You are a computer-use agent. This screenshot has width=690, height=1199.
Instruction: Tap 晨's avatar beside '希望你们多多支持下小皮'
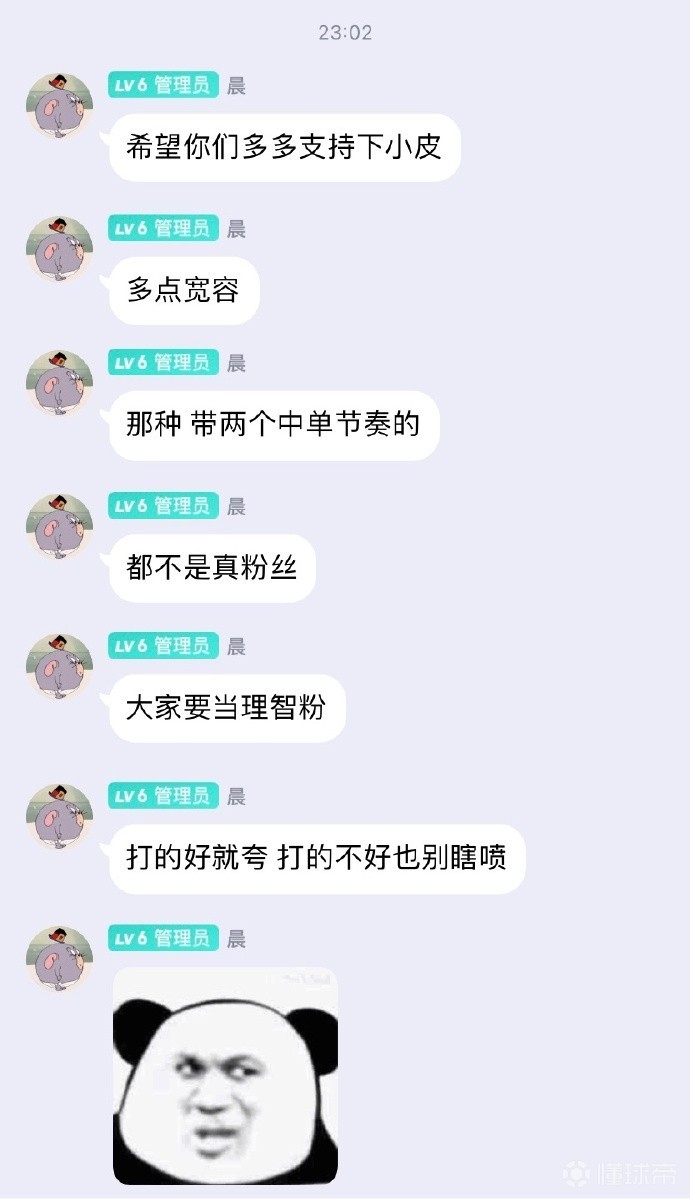click(x=59, y=106)
